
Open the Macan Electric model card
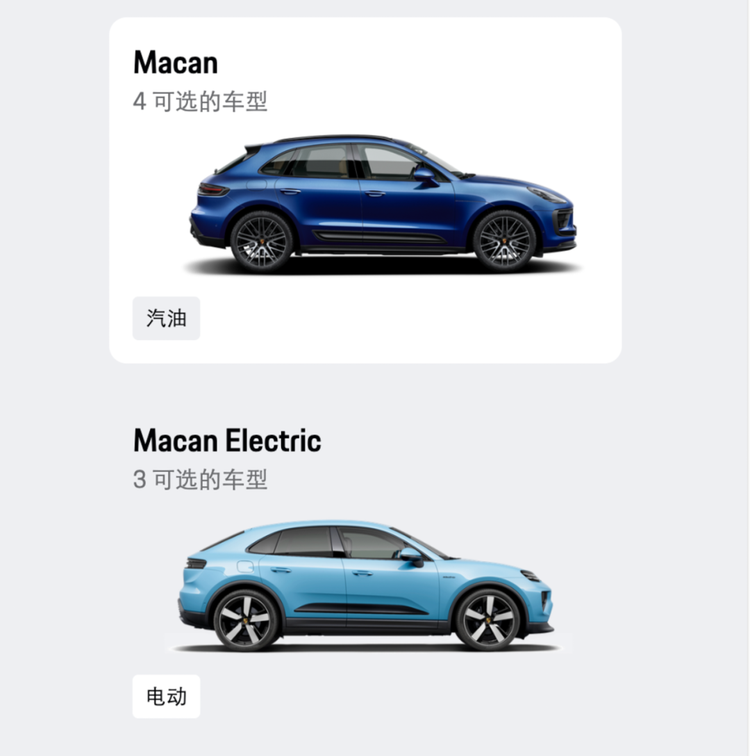365,570
